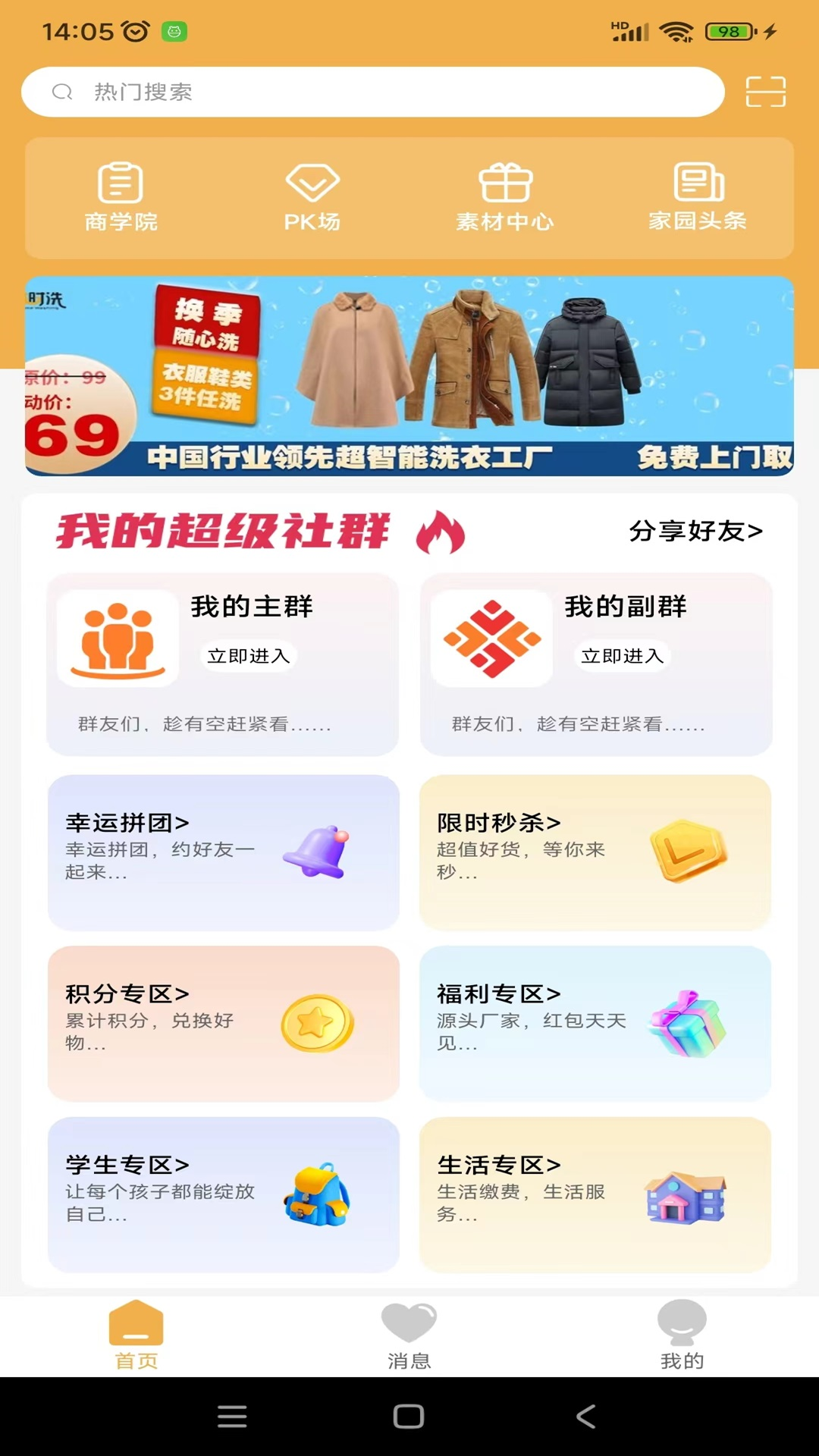Open 素材中心 using the gift icon
The width and height of the screenshot is (819, 1456).
pos(505,182)
